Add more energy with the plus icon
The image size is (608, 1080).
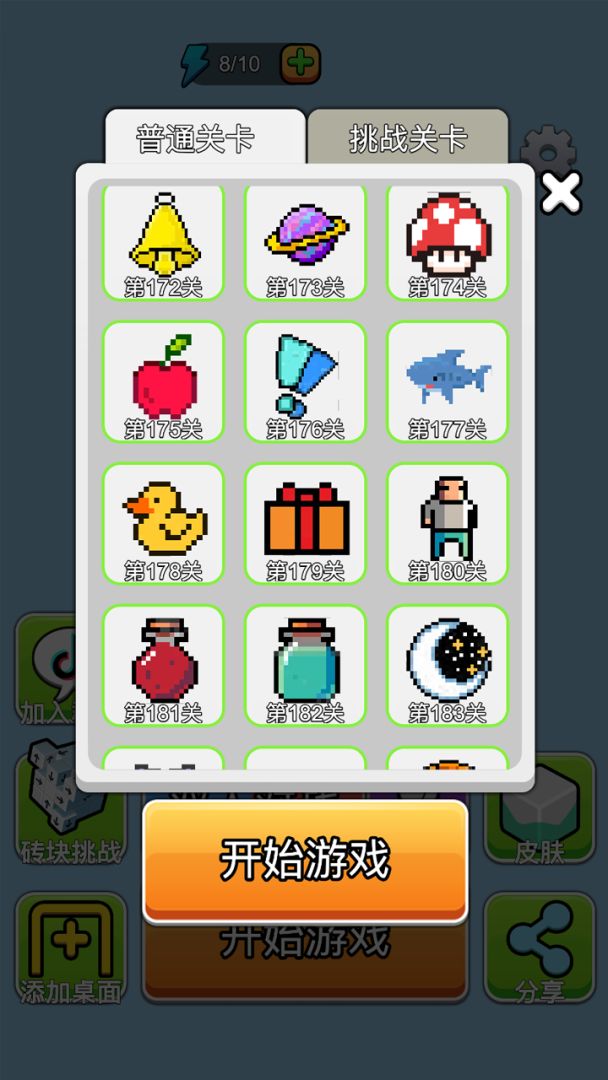[299, 64]
